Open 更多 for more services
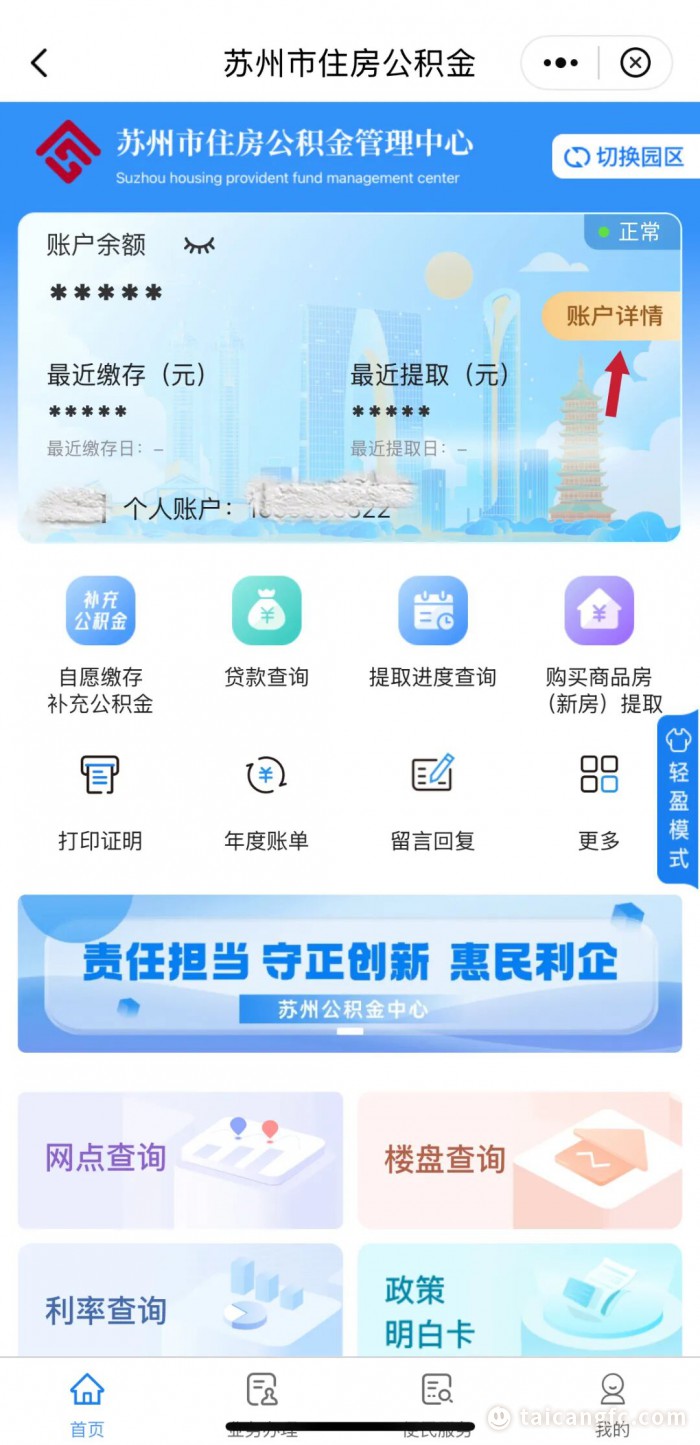700x1445 pixels. coord(599,802)
